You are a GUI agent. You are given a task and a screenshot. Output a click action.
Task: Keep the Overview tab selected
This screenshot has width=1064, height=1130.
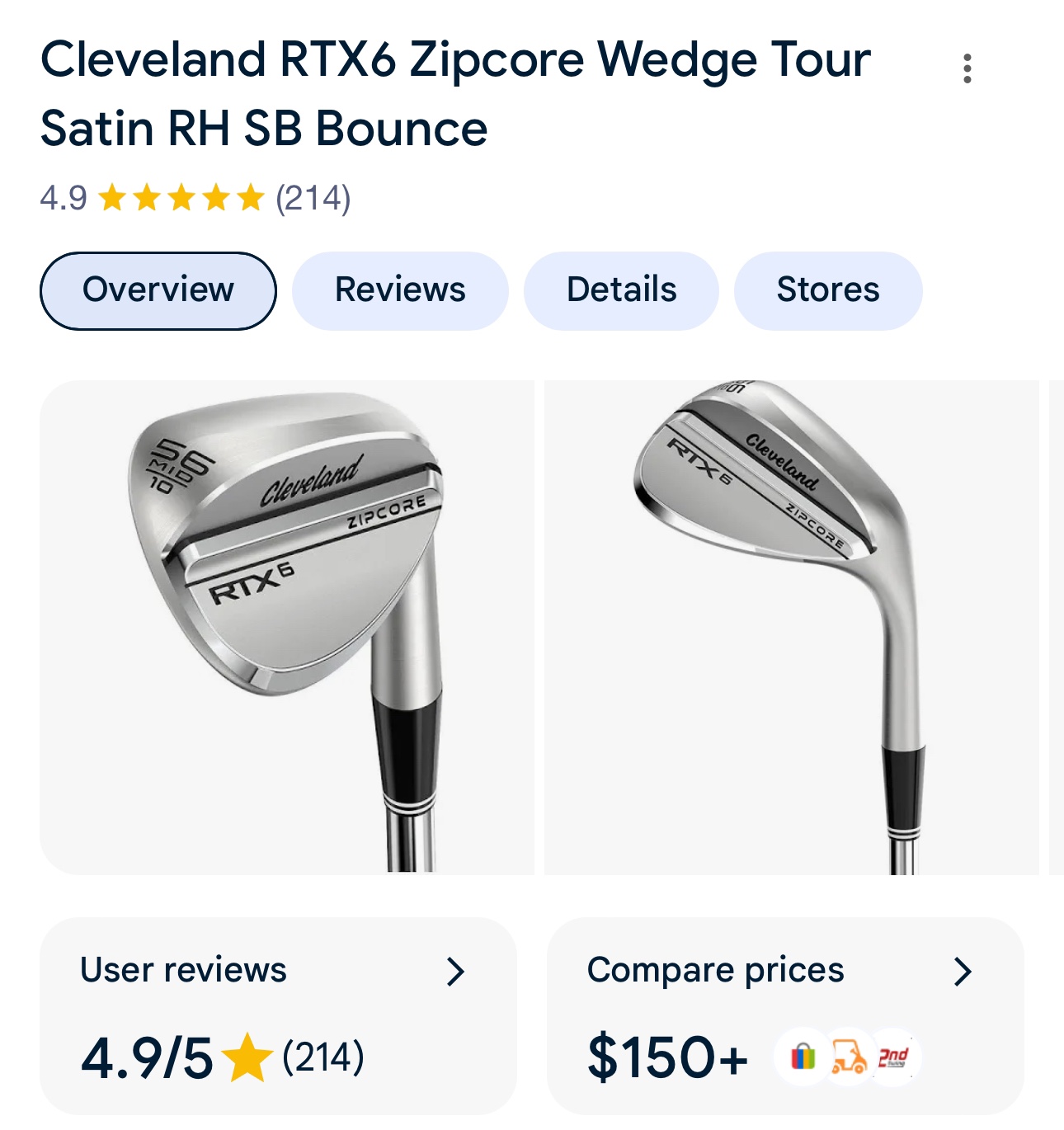[x=158, y=290]
